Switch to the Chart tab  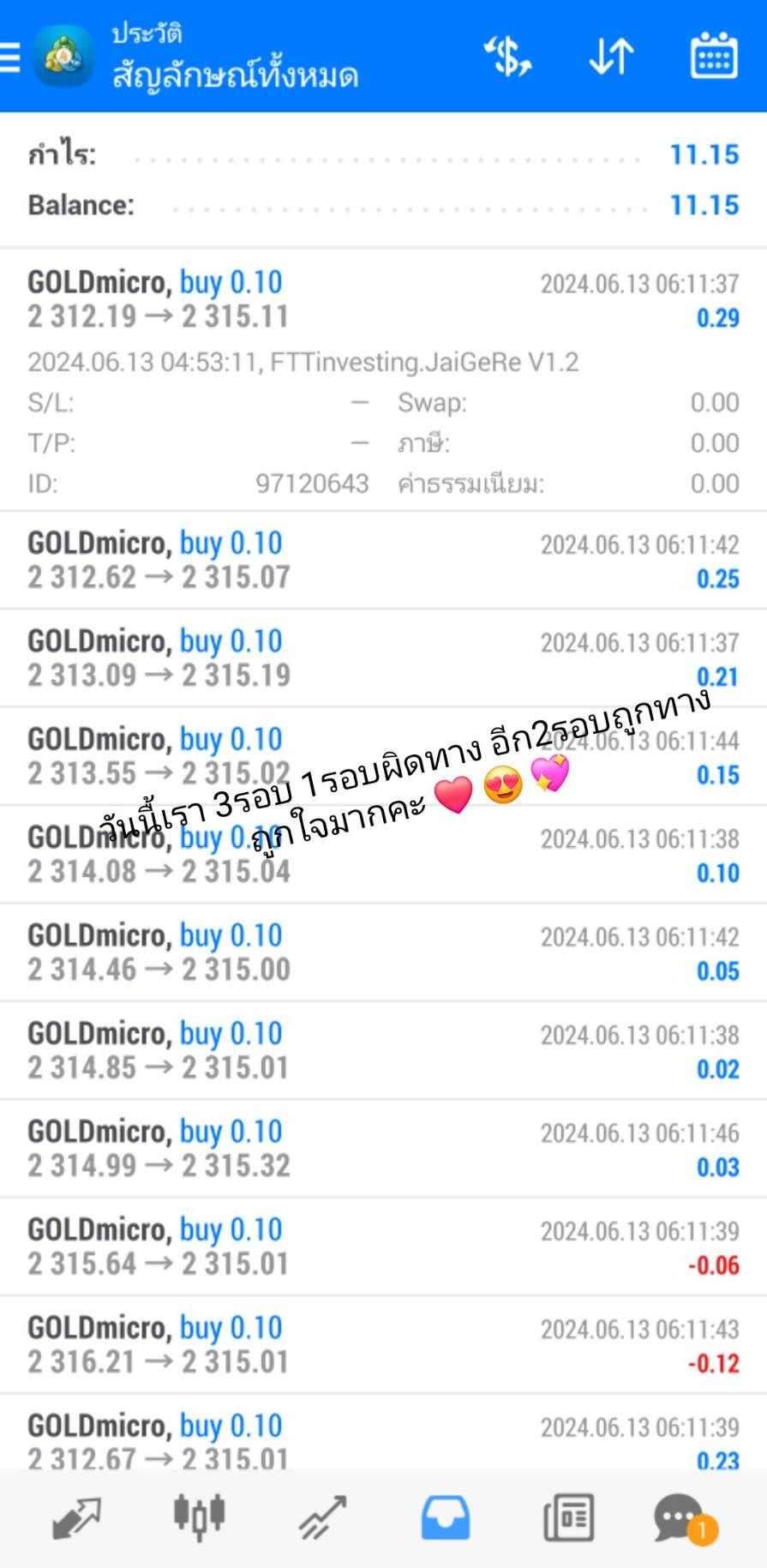[x=199, y=1517]
